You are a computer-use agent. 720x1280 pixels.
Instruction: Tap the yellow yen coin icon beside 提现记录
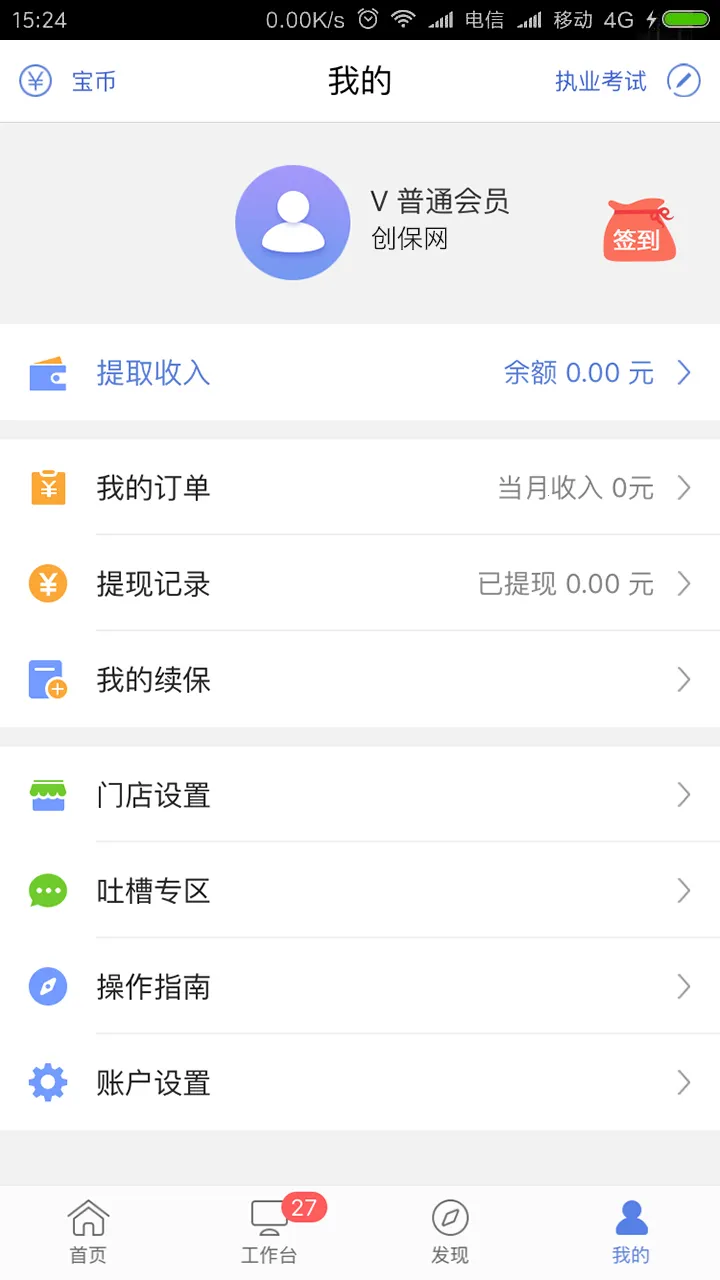(x=48, y=584)
